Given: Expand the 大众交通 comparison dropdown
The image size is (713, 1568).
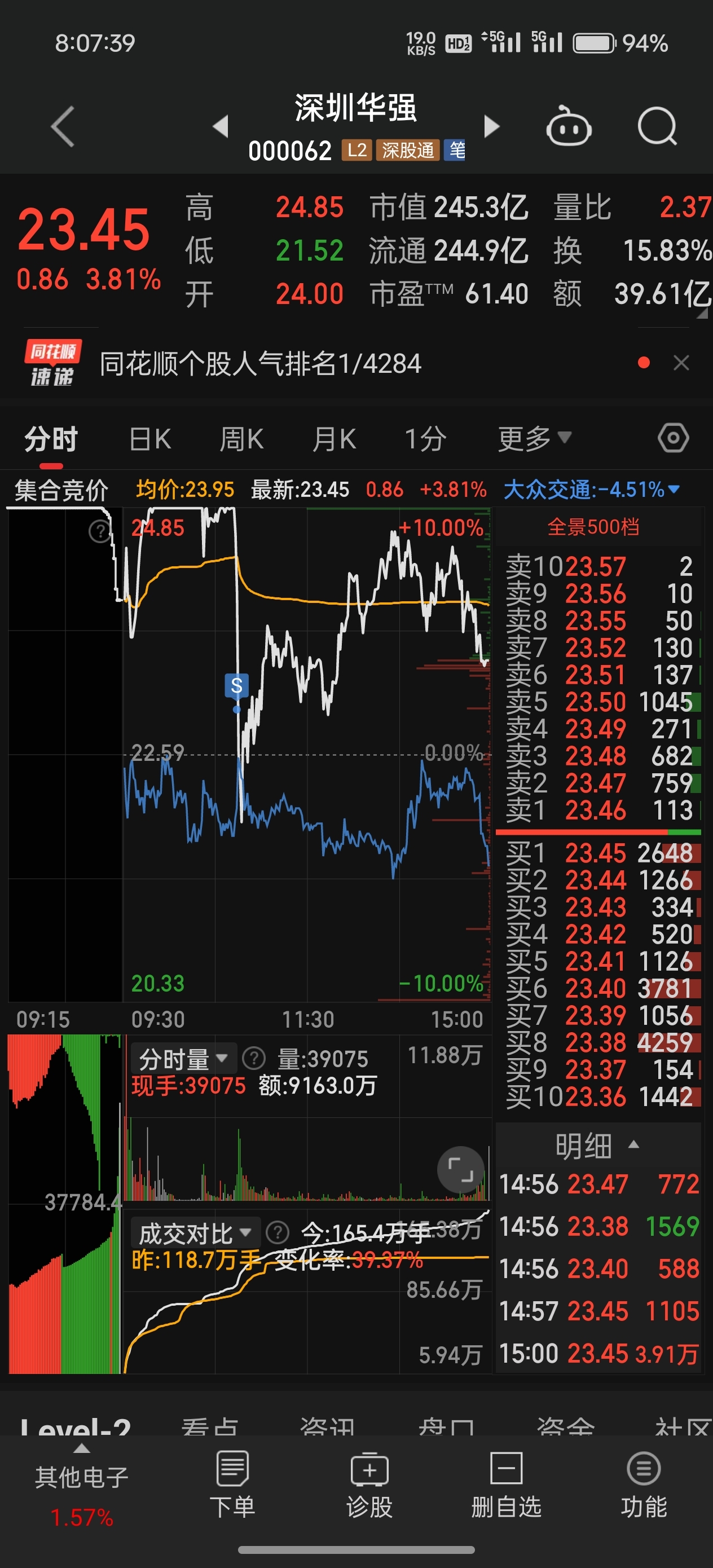Looking at the screenshot, I should 591,490.
